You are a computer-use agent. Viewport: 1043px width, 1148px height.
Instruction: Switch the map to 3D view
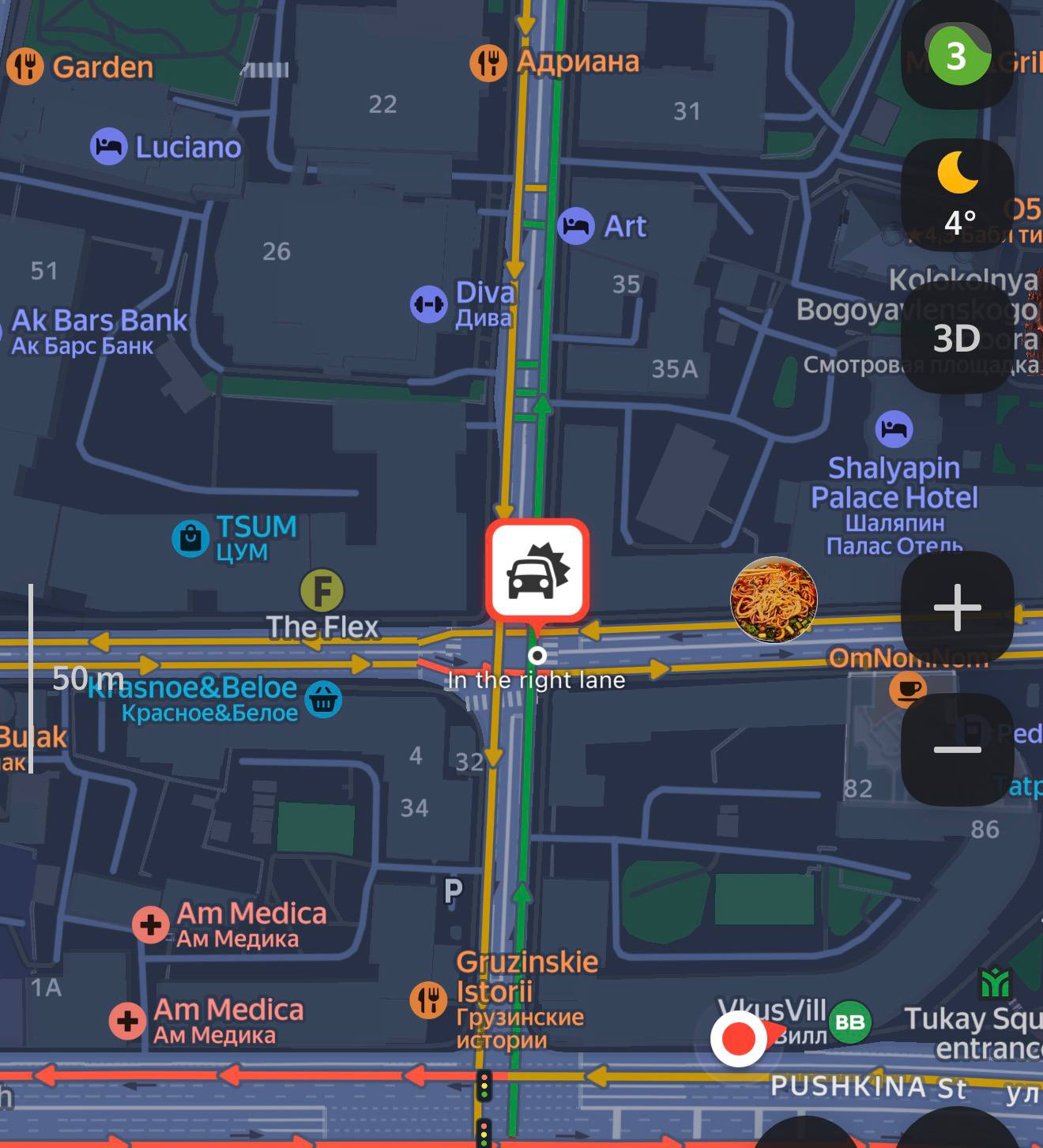957,338
